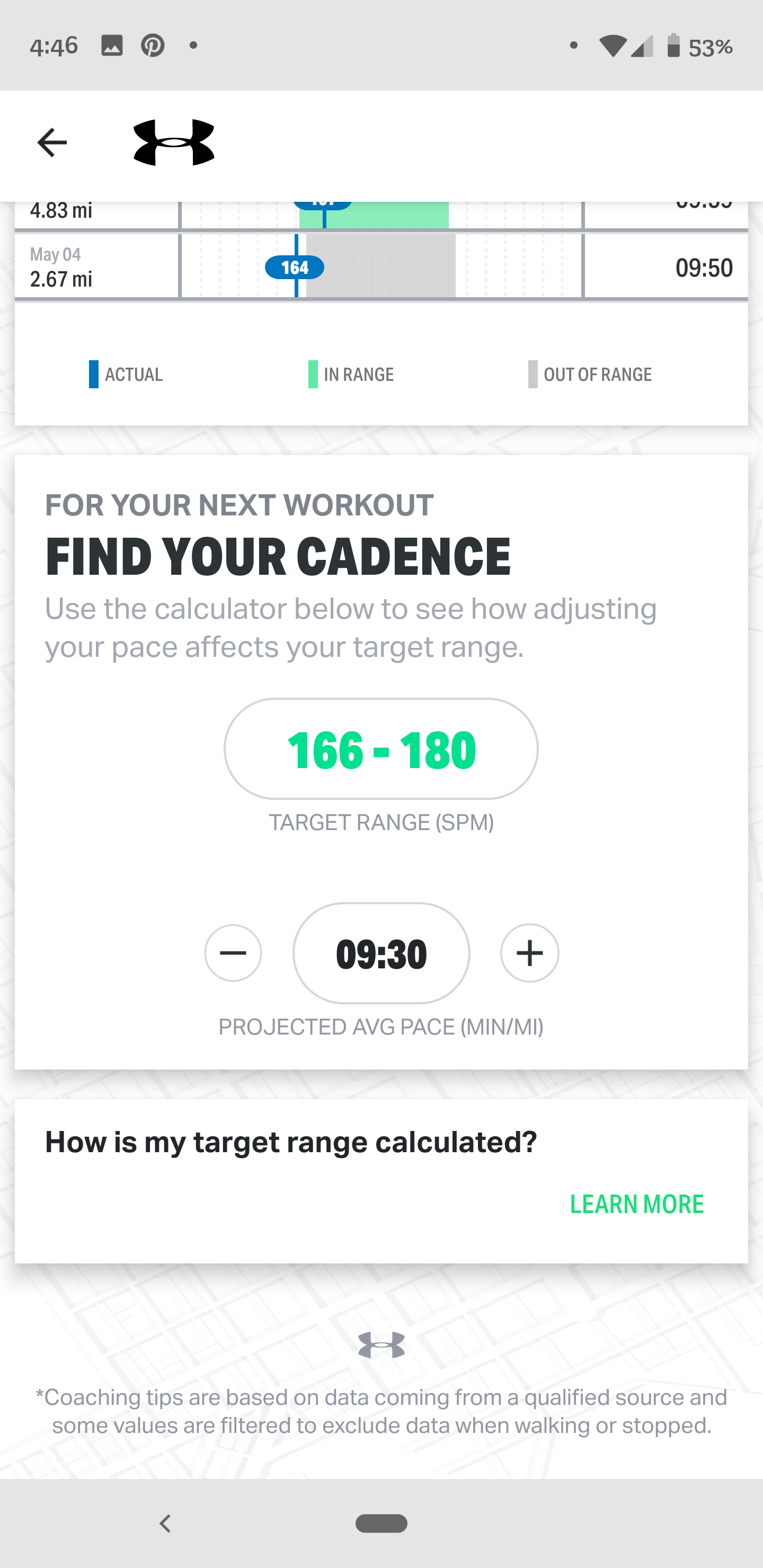Go home via the navigation pill
Viewport: 763px width, 1568px height.
click(x=381, y=1524)
